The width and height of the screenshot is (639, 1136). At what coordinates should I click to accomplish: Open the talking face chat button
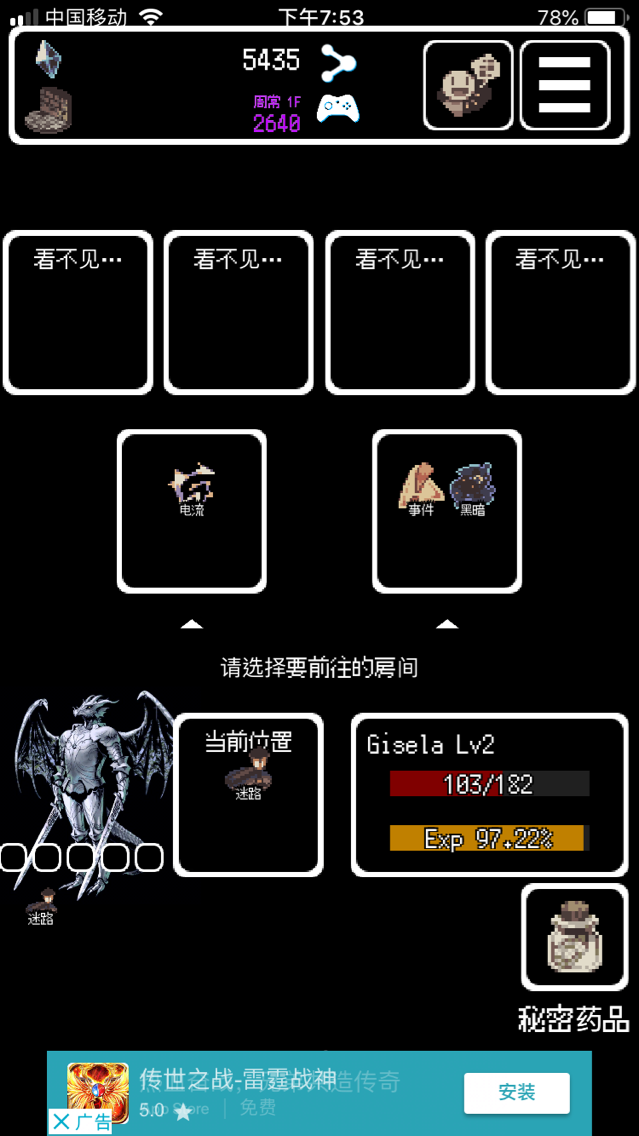click(468, 85)
